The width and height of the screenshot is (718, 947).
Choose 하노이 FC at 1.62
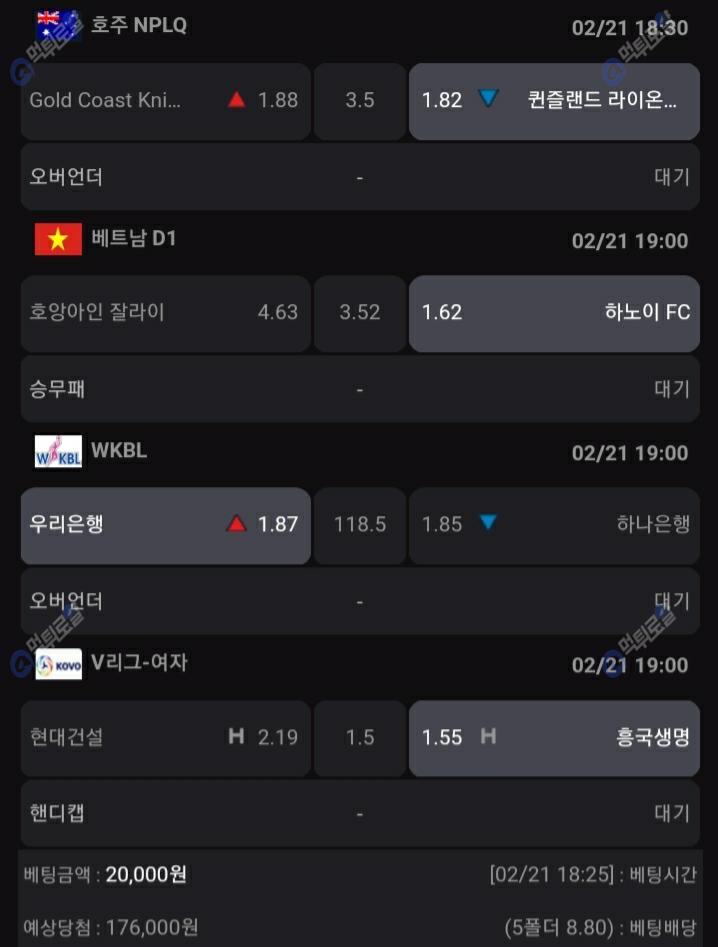point(554,312)
